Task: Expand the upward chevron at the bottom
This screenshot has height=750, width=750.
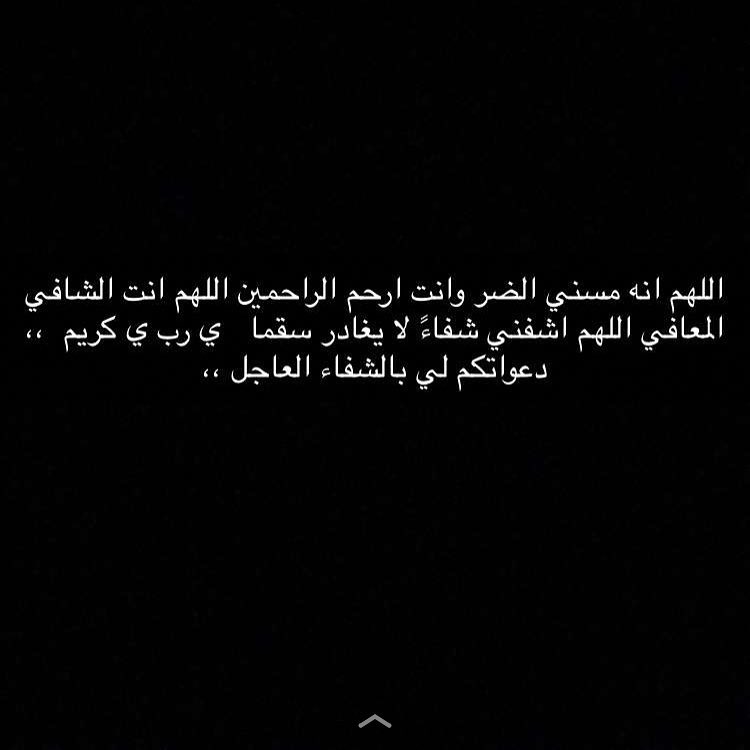Action: [375, 721]
